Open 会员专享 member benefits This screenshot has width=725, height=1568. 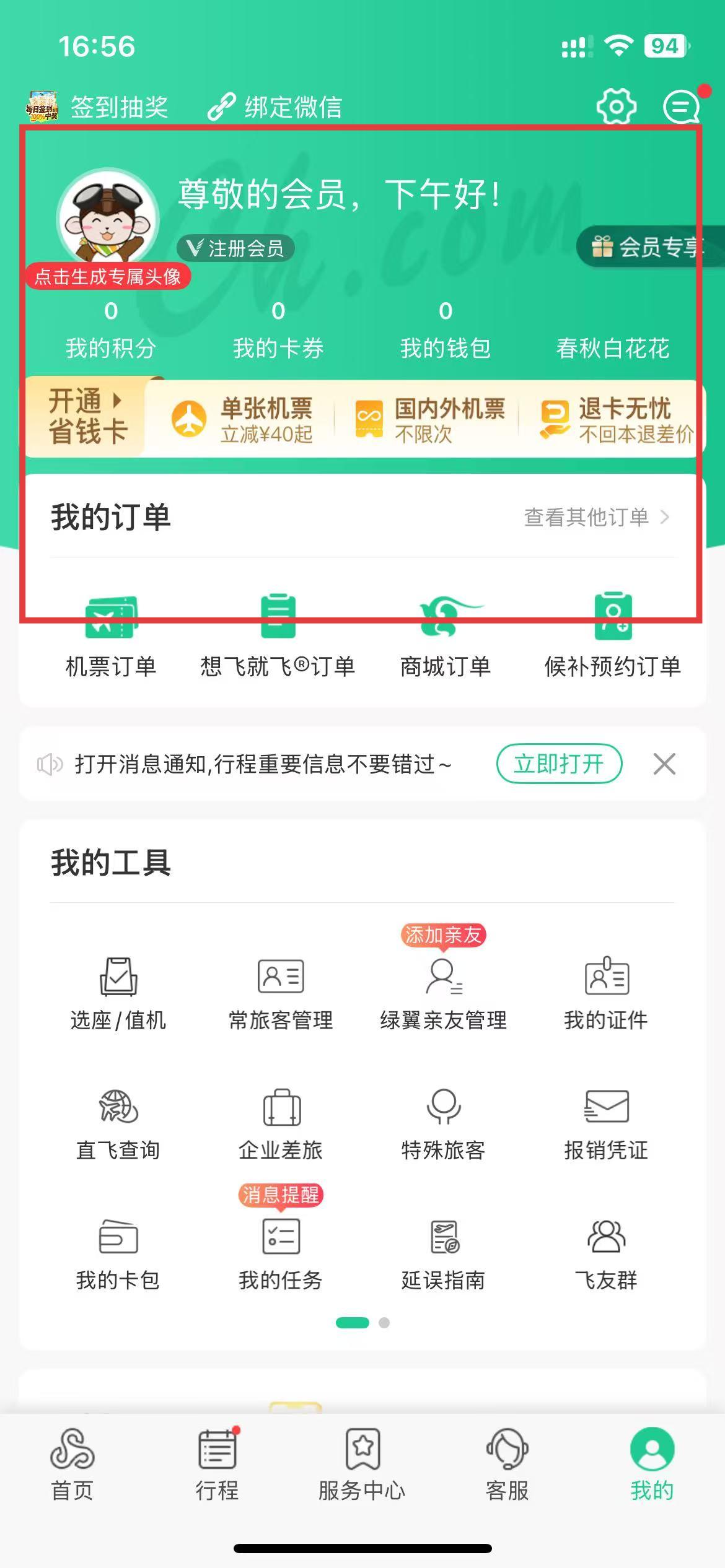[649, 247]
